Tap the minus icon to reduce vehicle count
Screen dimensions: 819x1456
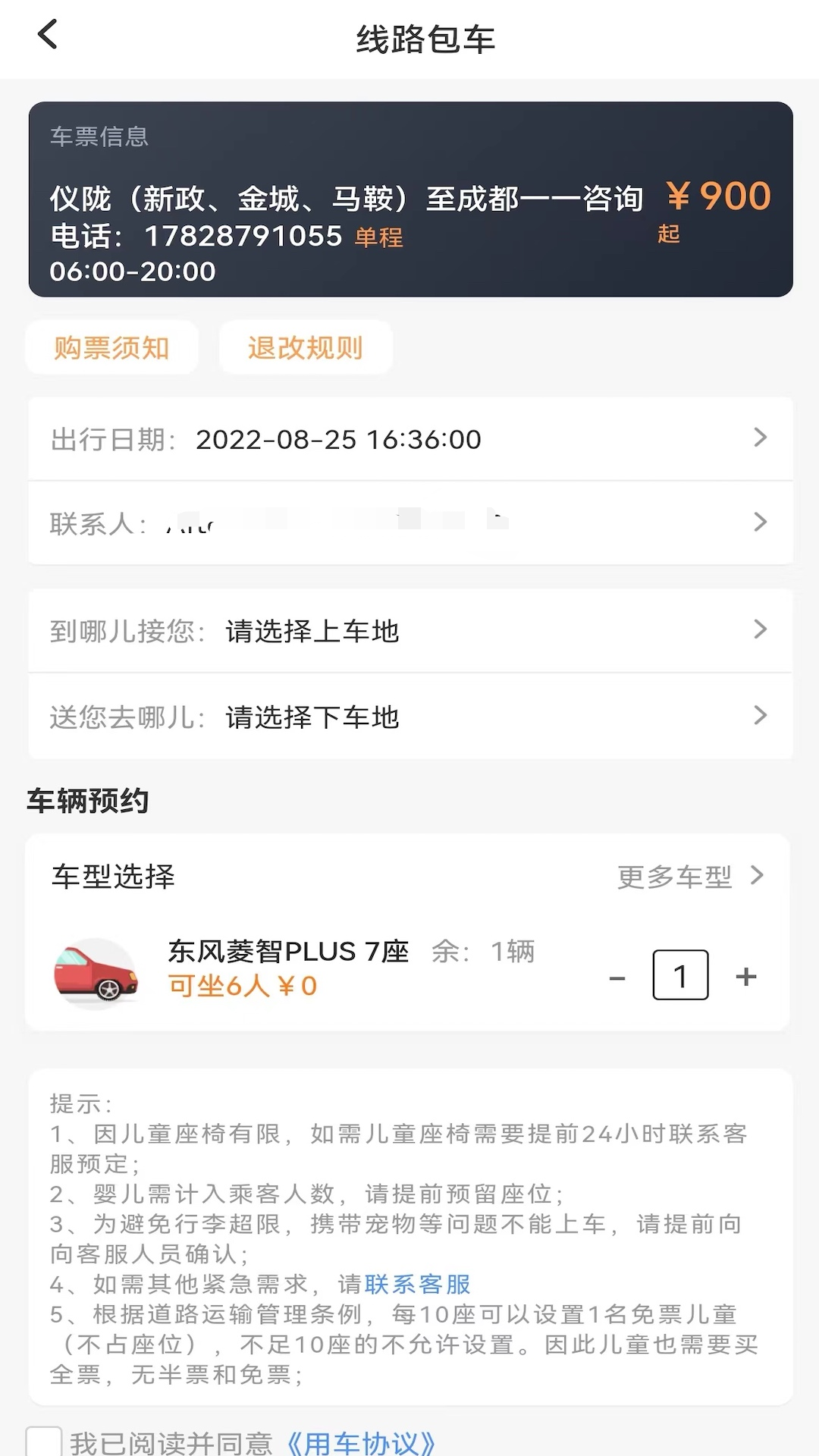[618, 977]
